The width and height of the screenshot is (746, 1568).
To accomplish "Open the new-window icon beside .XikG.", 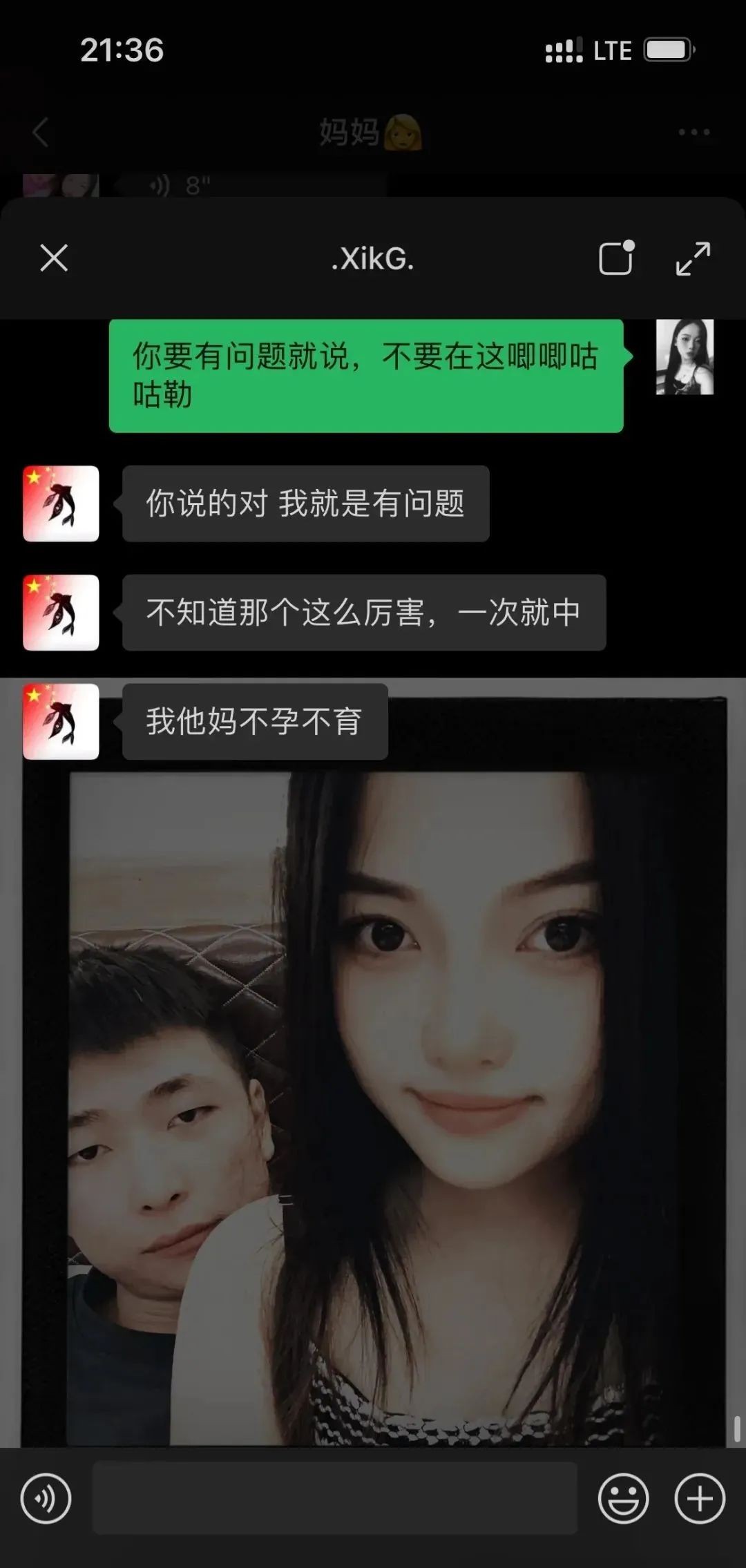I will tap(616, 259).
